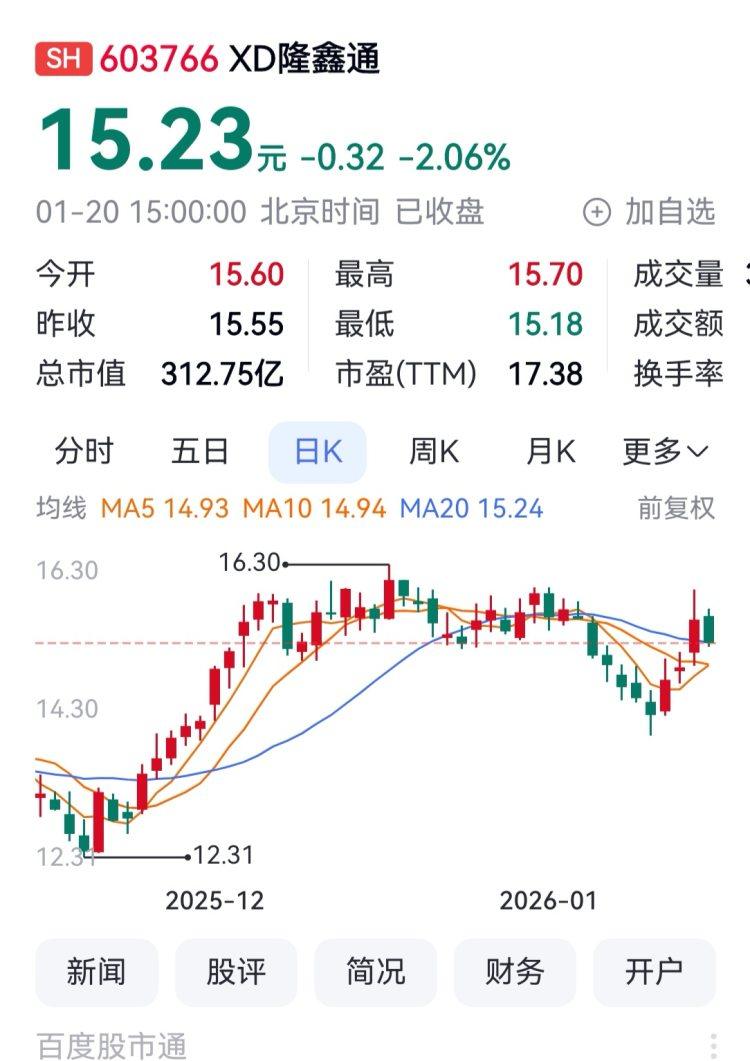Viewport: 750px width, 1061px height.
Task: Open the 新闻 section
Action: click(x=97, y=971)
